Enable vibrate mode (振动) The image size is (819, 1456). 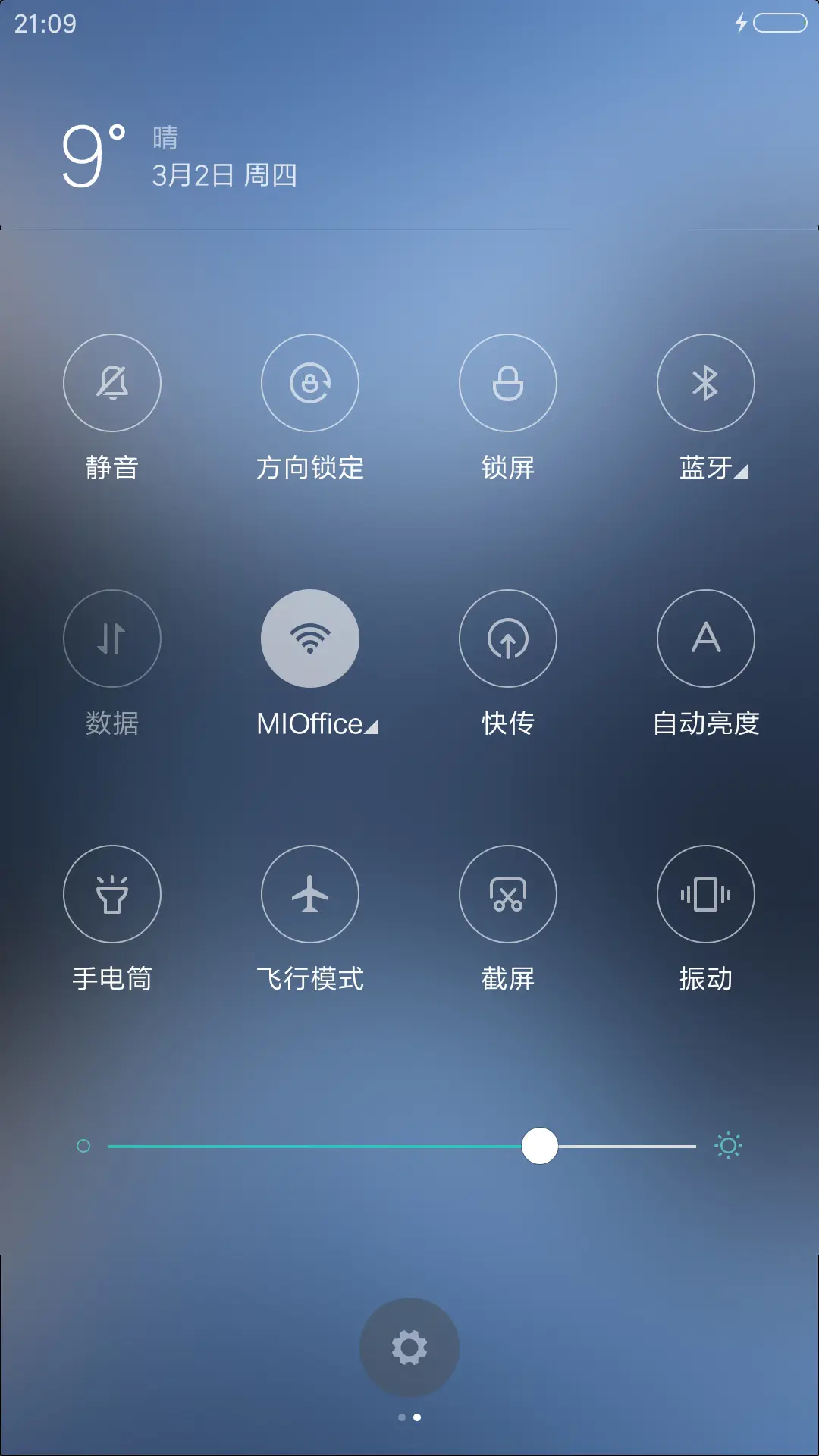tap(705, 895)
